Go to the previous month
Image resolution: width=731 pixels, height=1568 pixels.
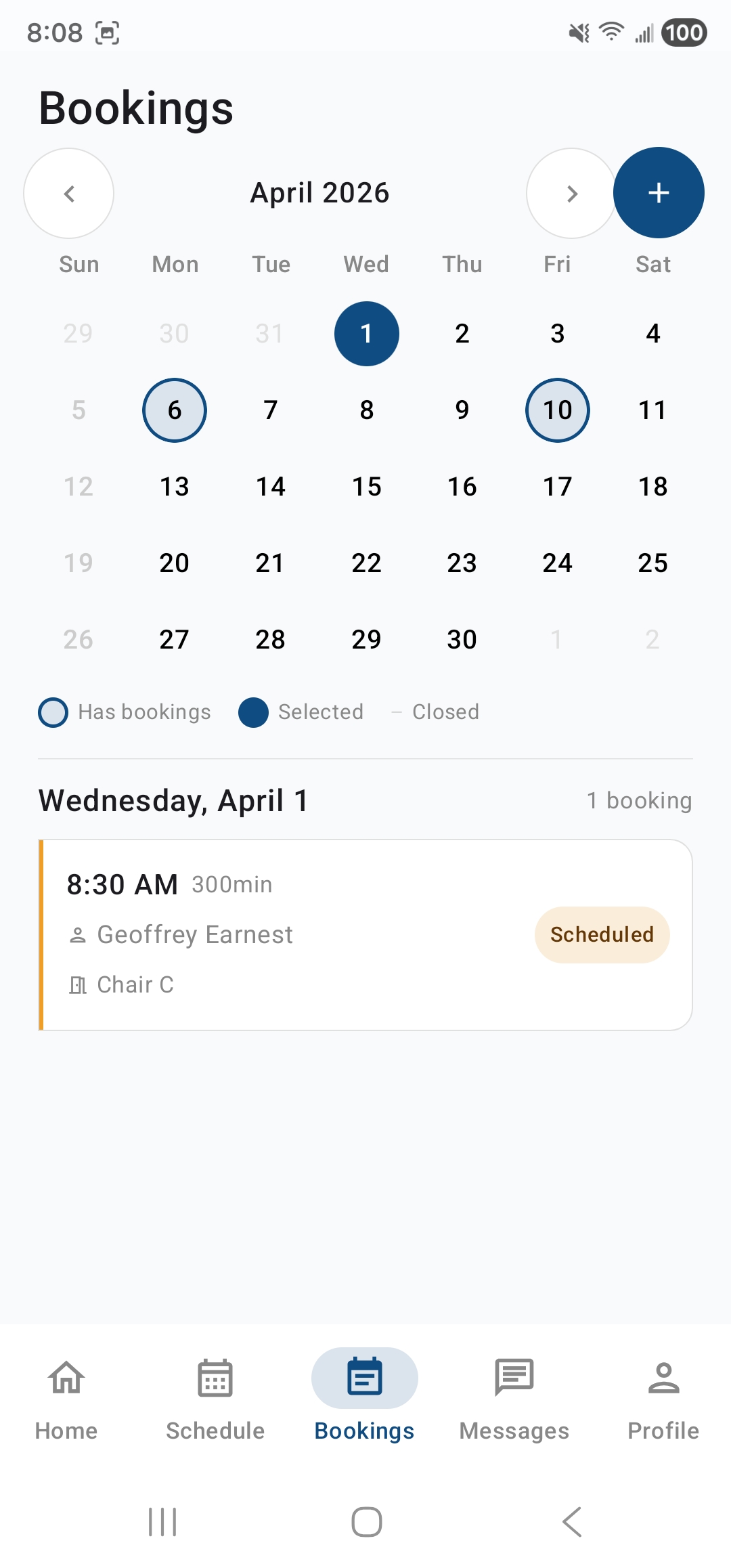point(69,194)
